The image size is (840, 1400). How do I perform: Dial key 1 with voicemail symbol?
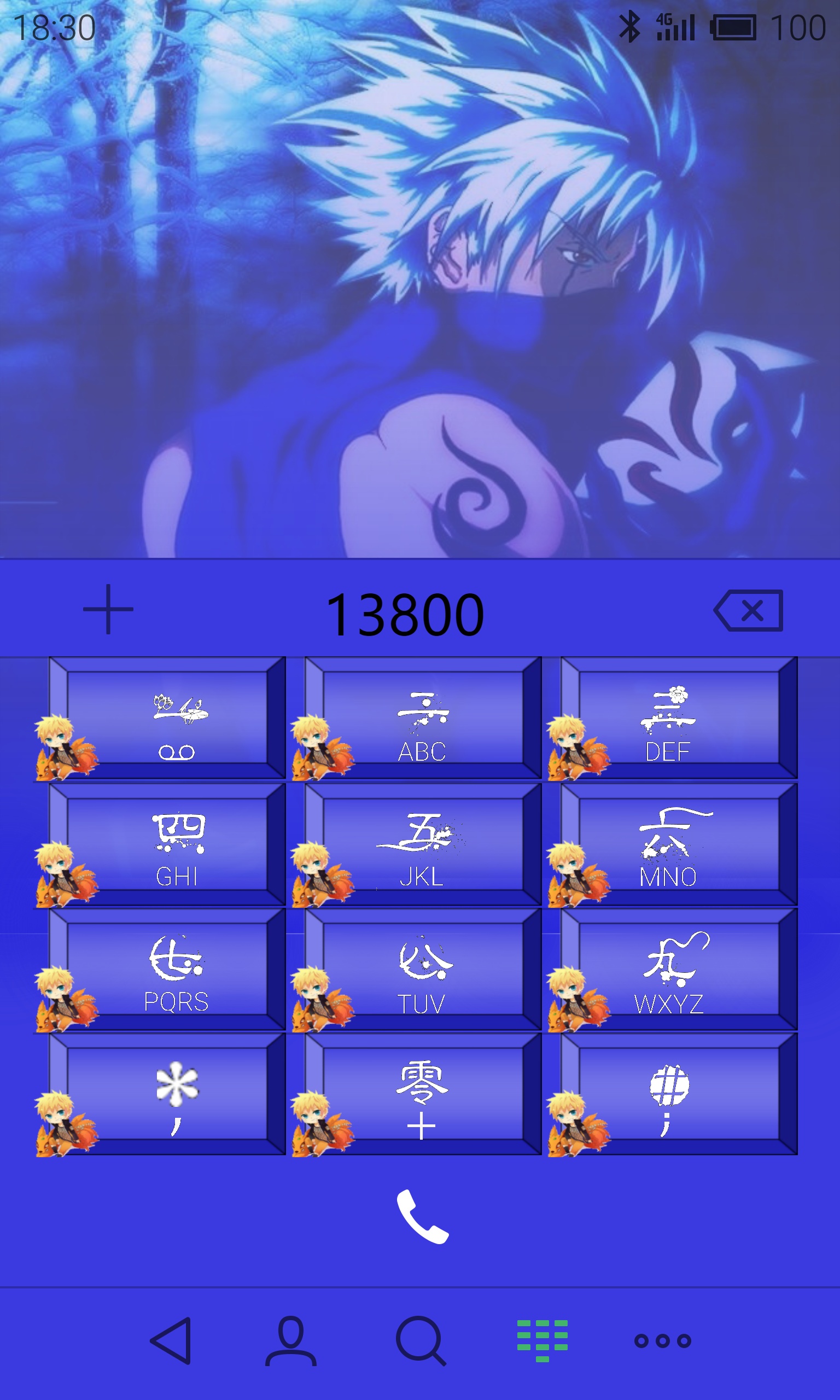point(167,717)
